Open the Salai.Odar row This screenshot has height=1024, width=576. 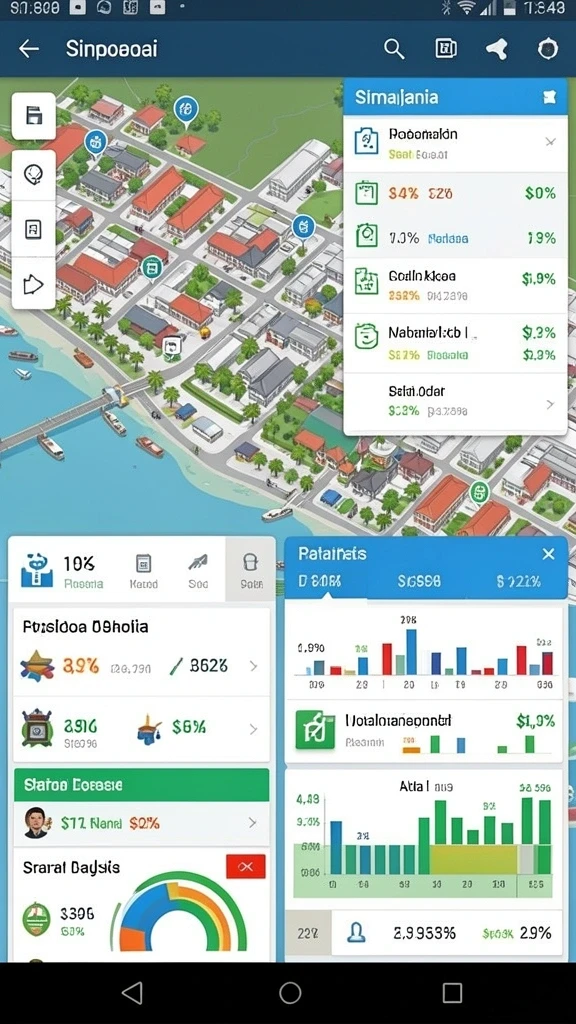(455, 401)
